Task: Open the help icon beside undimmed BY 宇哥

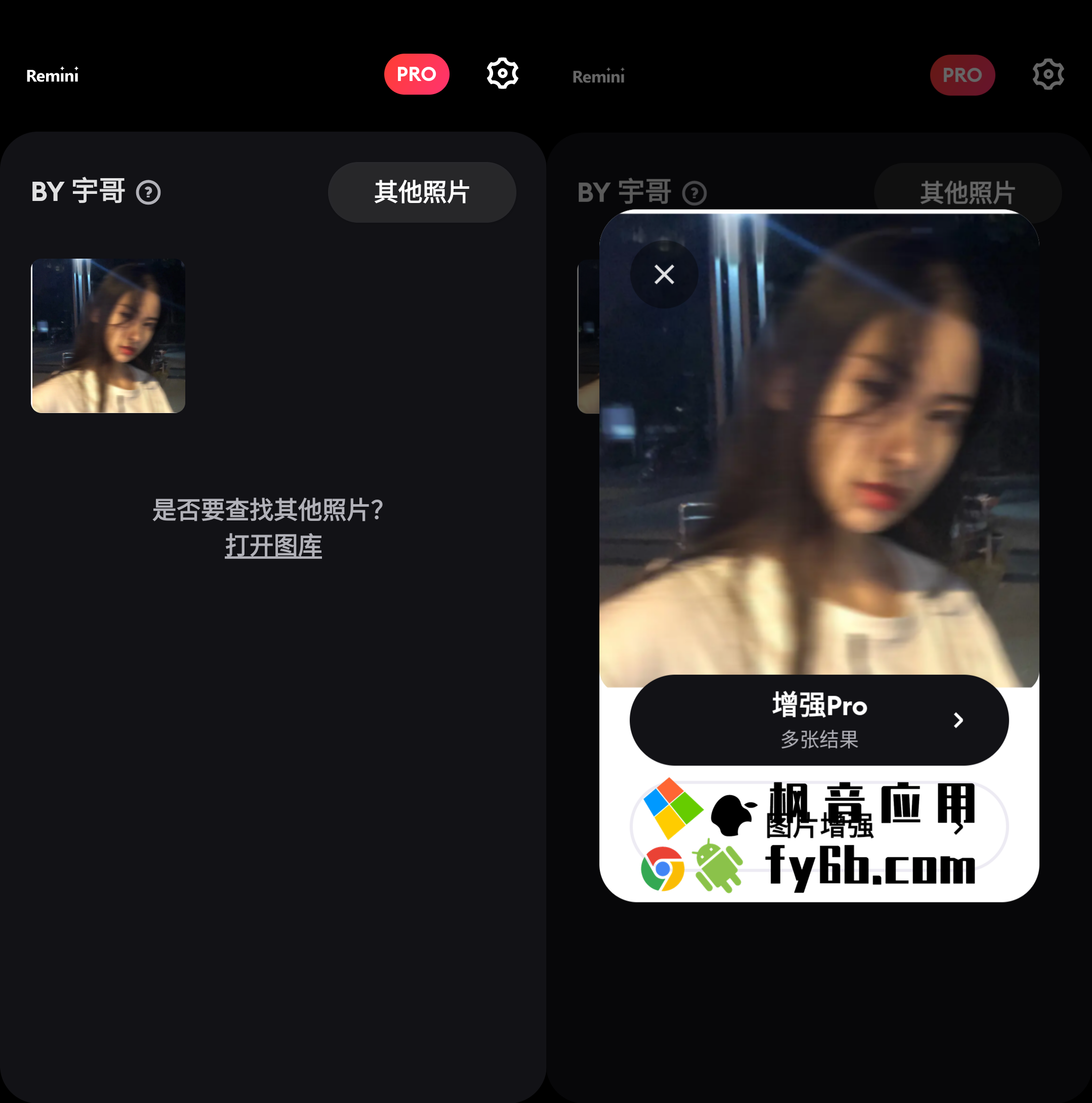Action: pos(148,192)
